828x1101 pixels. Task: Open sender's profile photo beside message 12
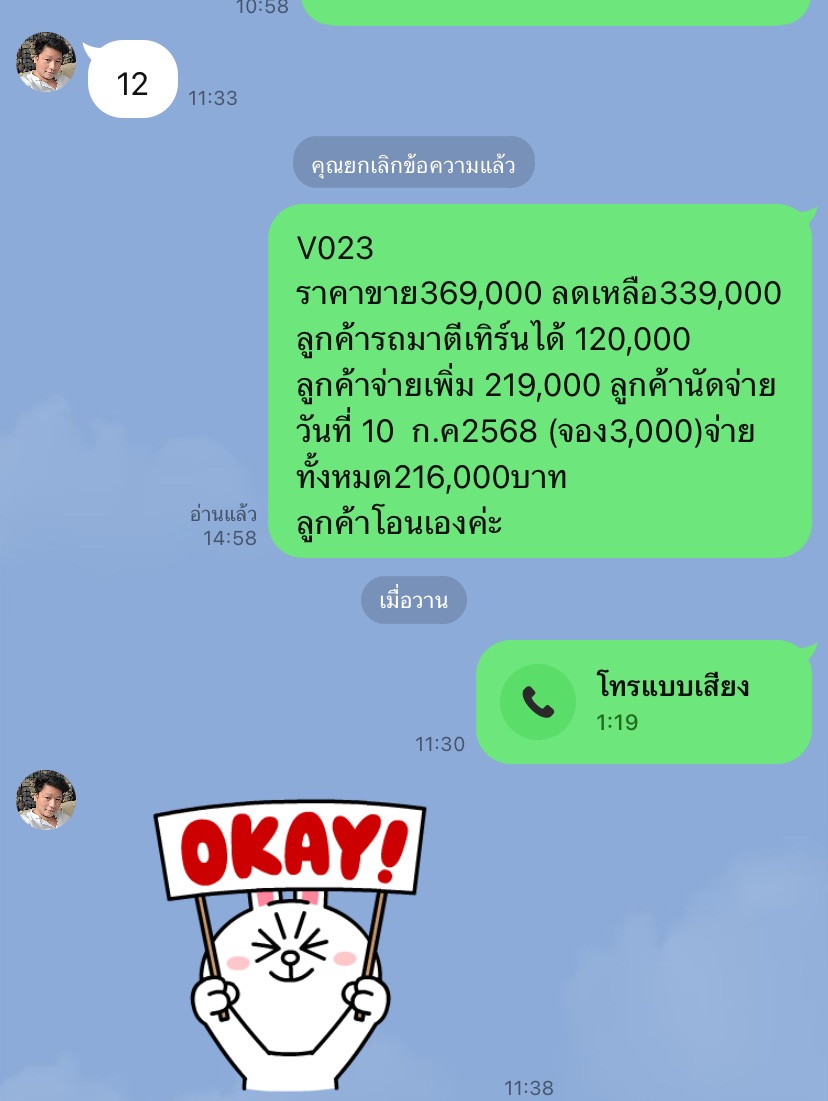click(46, 62)
